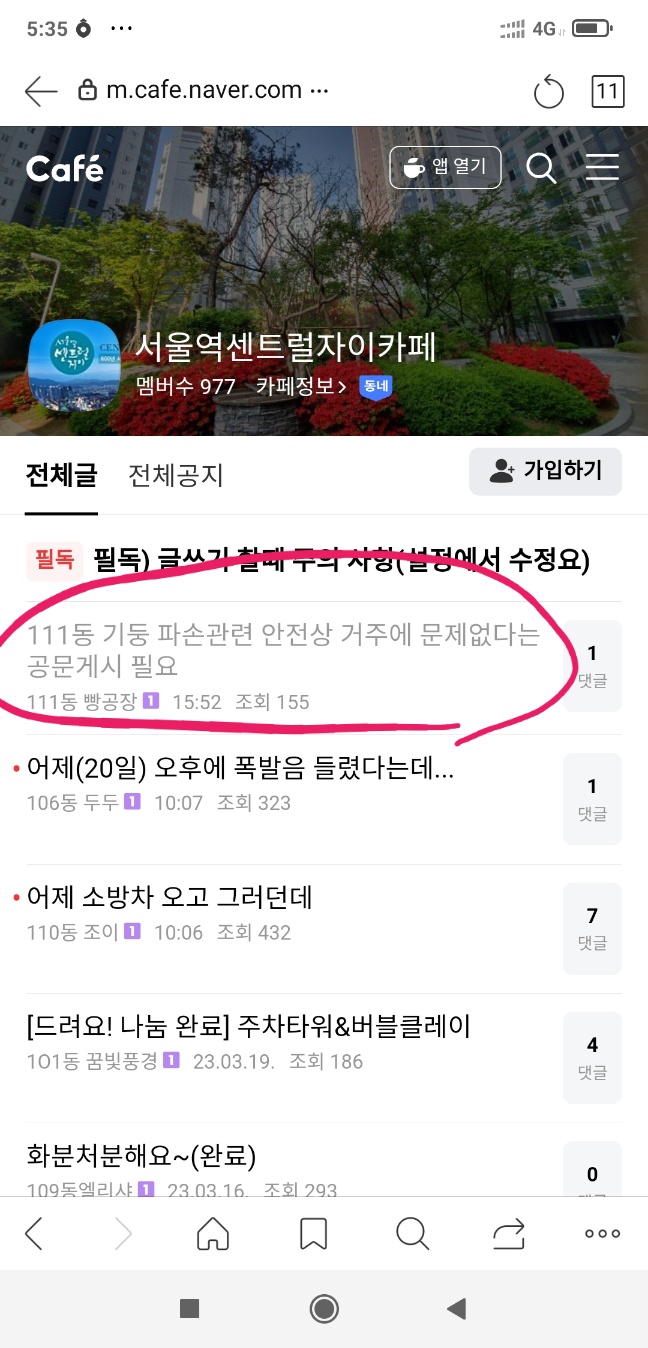Open bookmarks icon in bottom toolbar
The image size is (648, 1348).
313,1234
